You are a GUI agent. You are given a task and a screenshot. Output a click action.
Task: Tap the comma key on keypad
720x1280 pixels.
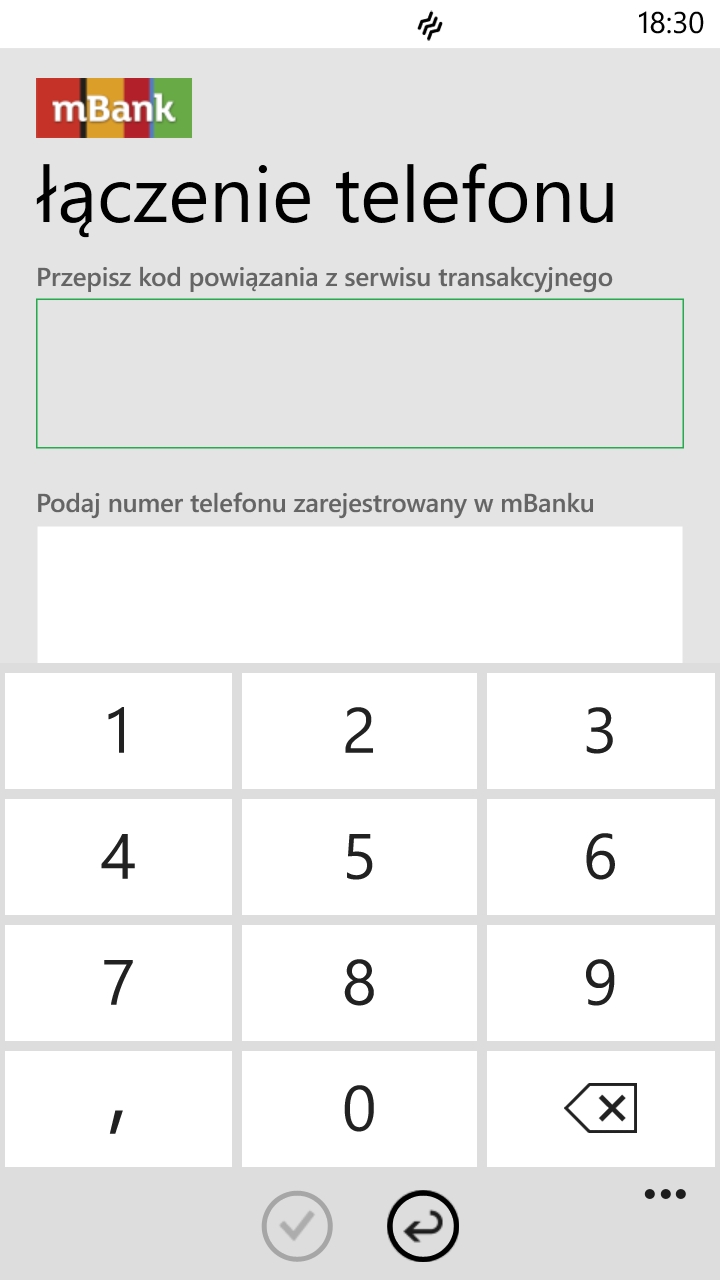click(118, 1109)
